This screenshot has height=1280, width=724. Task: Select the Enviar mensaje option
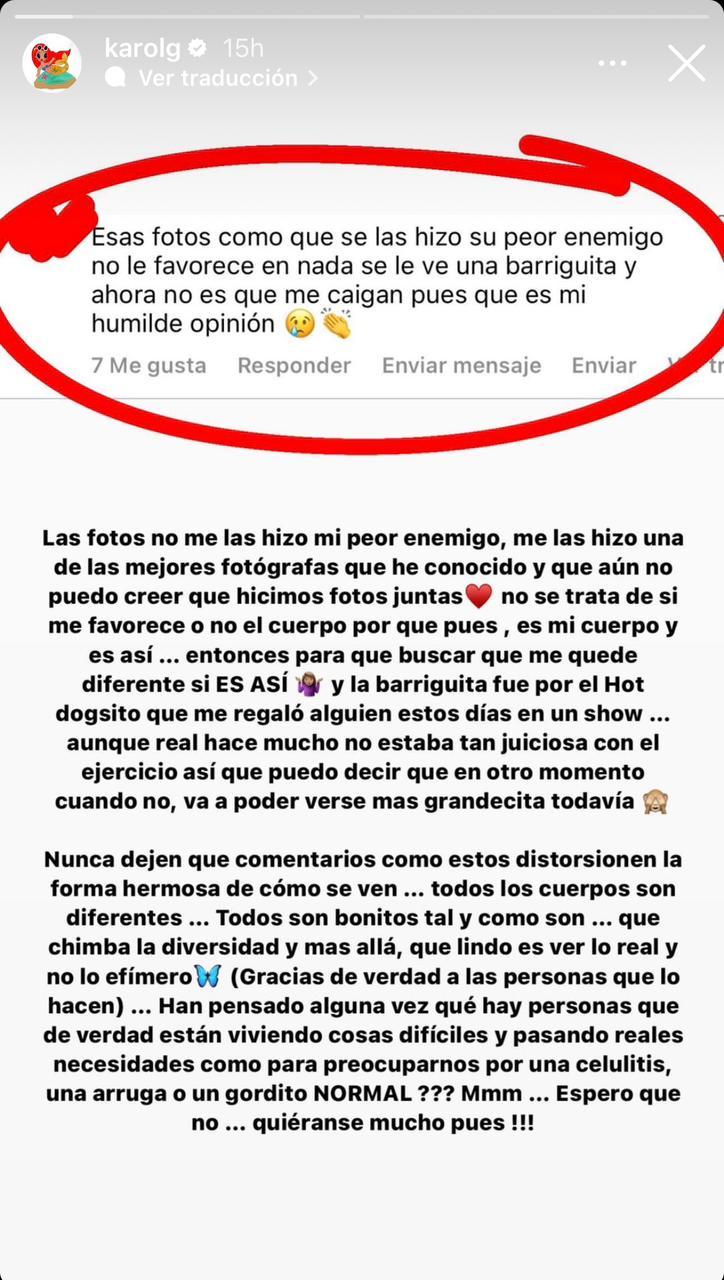(x=460, y=365)
